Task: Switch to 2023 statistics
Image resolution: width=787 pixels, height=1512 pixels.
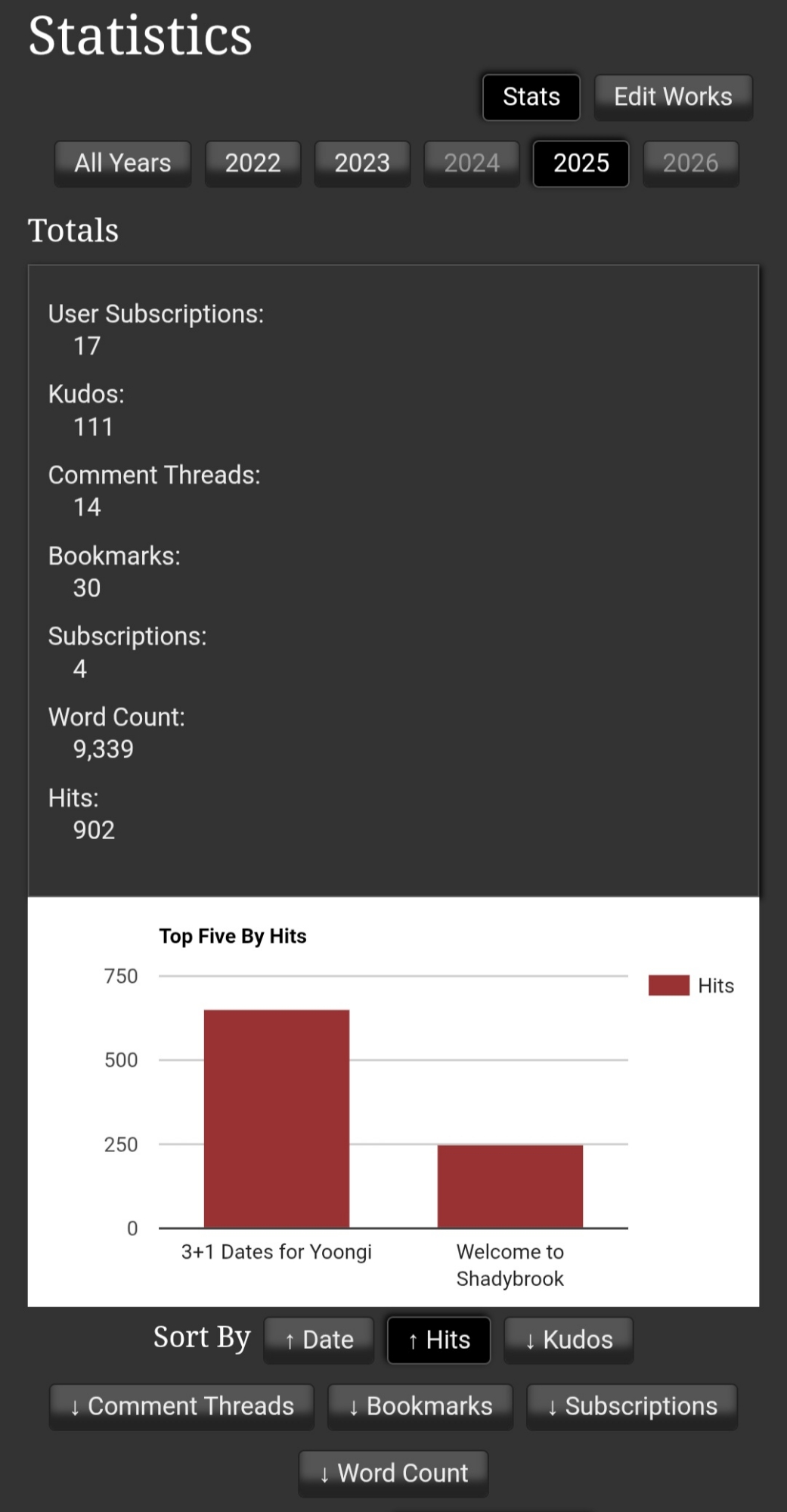Action: (362, 163)
